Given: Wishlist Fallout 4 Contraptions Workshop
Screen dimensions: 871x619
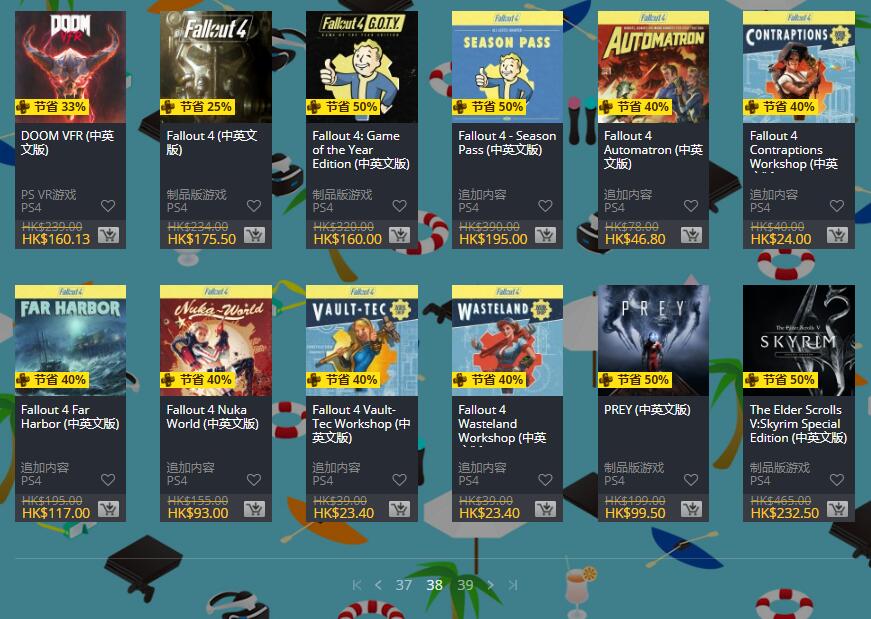Looking at the screenshot, I should point(837,206).
